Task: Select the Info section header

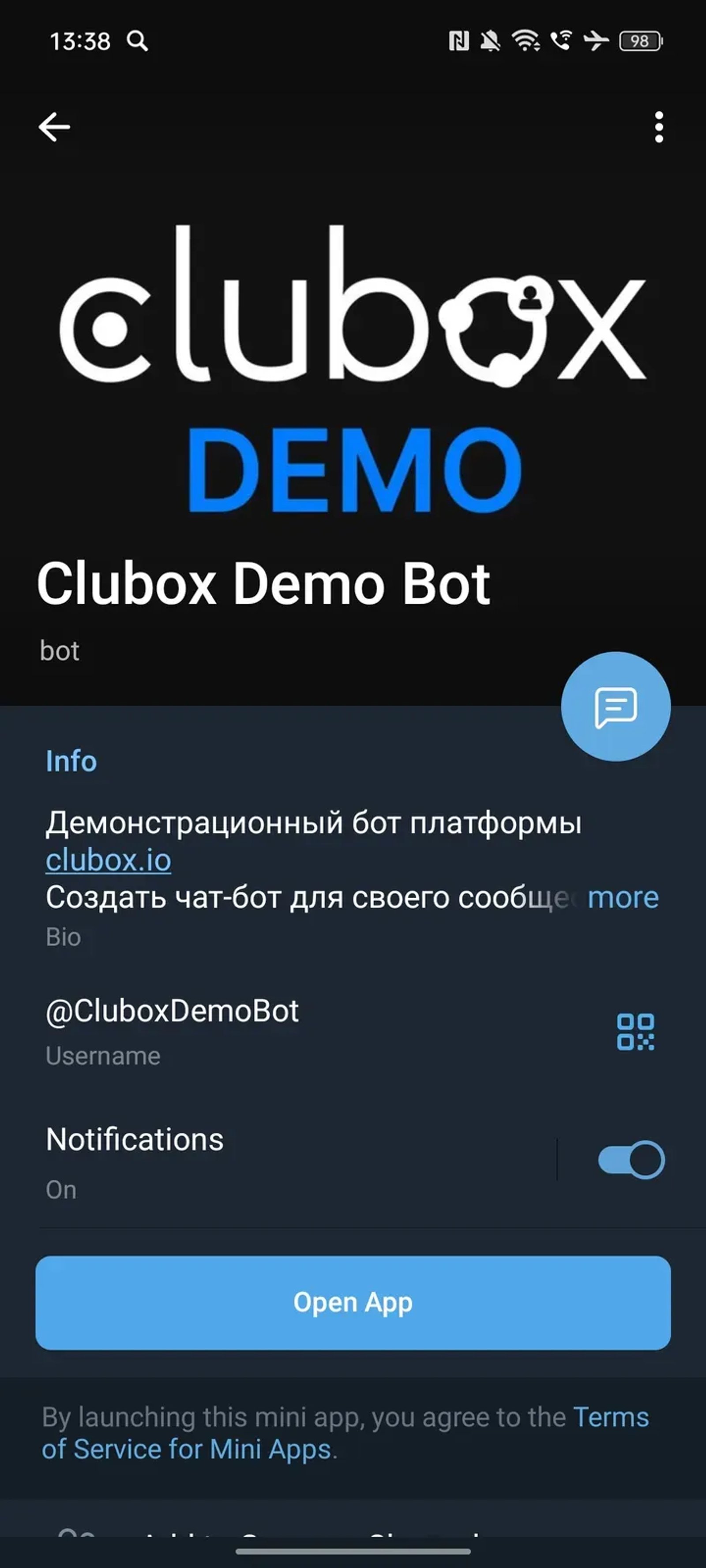Action: coord(71,760)
